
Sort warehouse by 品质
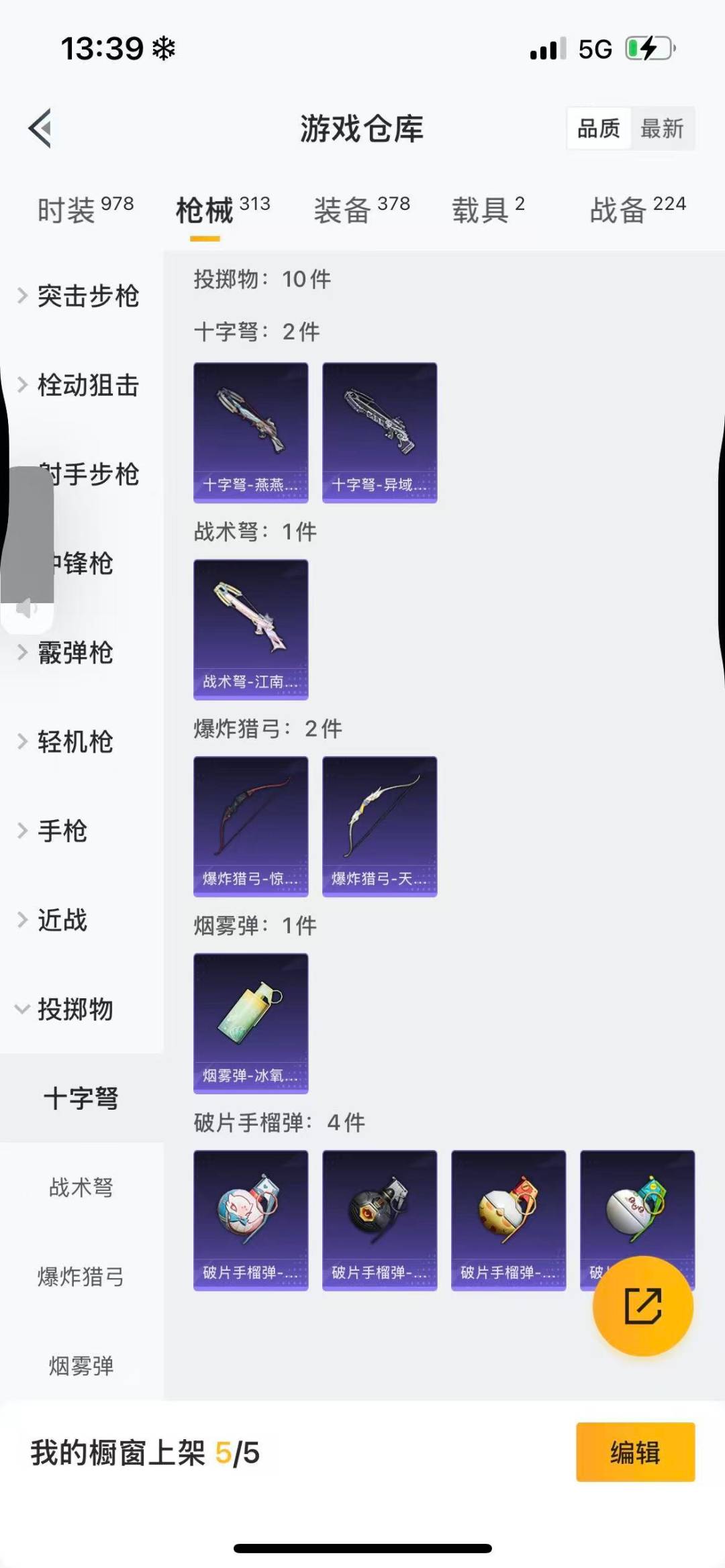tap(599, 128)
